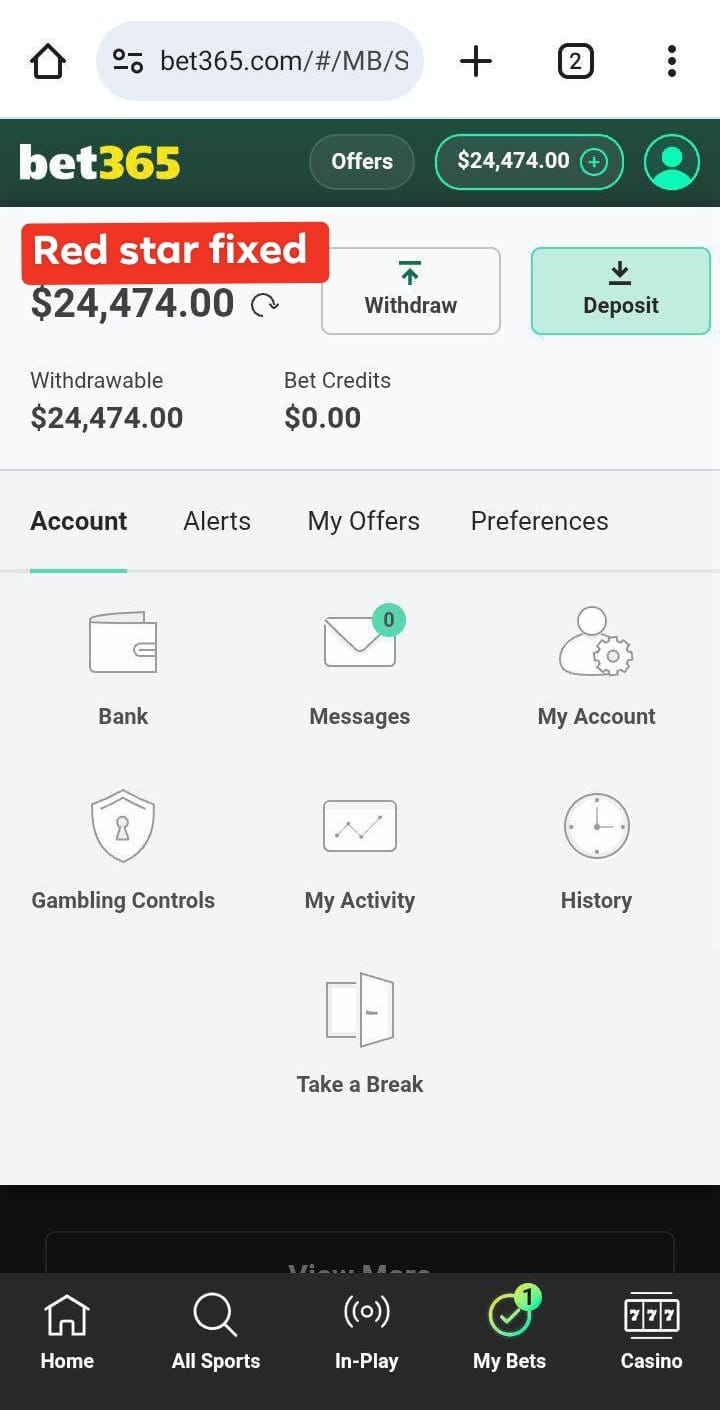Screen dimensions: 720x1410
Task: Go to My Bets in bottom navigation
Action: [510, 1330]
